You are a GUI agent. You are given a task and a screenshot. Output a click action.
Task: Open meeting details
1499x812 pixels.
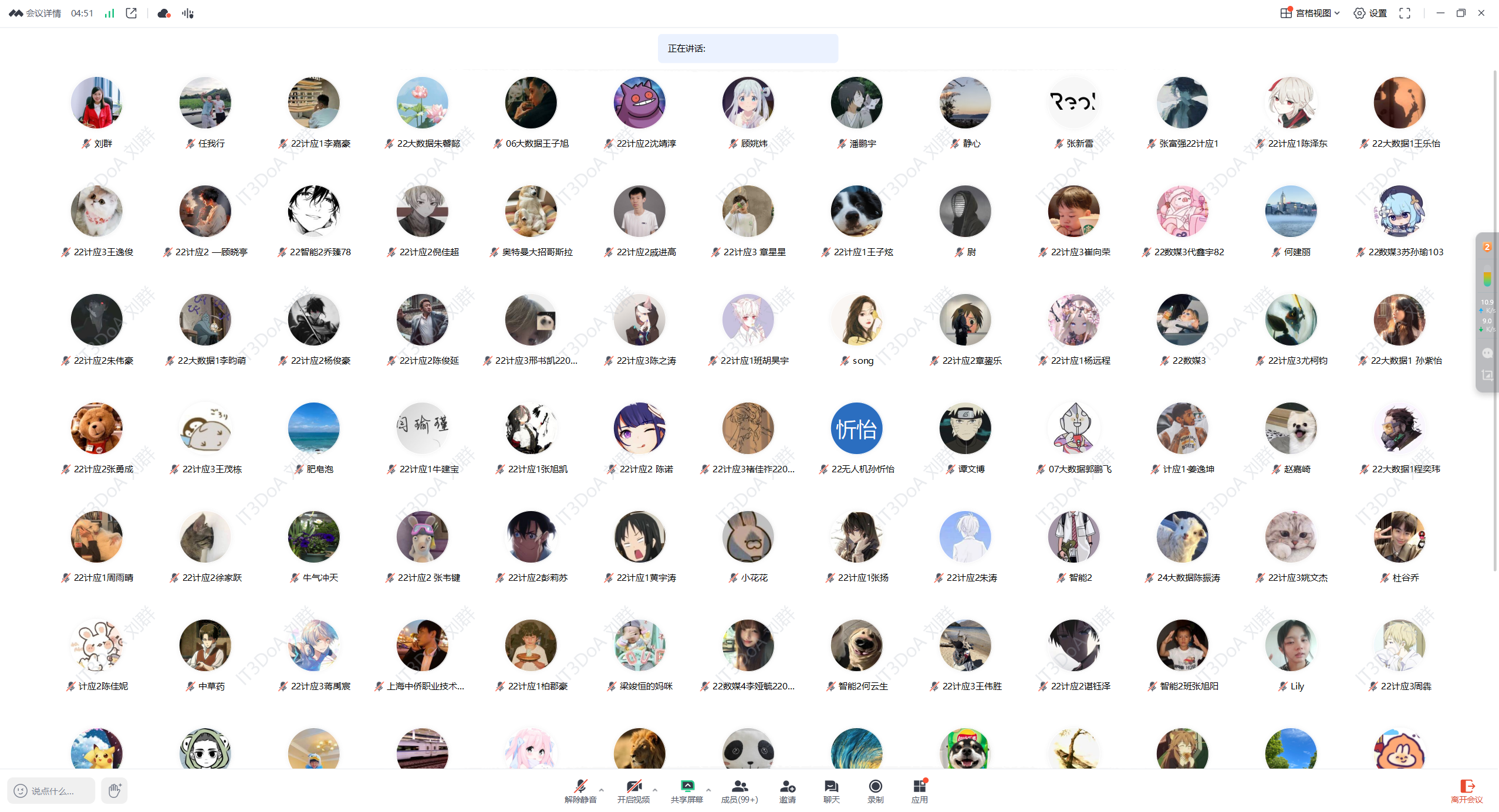[x=35, y=13]
